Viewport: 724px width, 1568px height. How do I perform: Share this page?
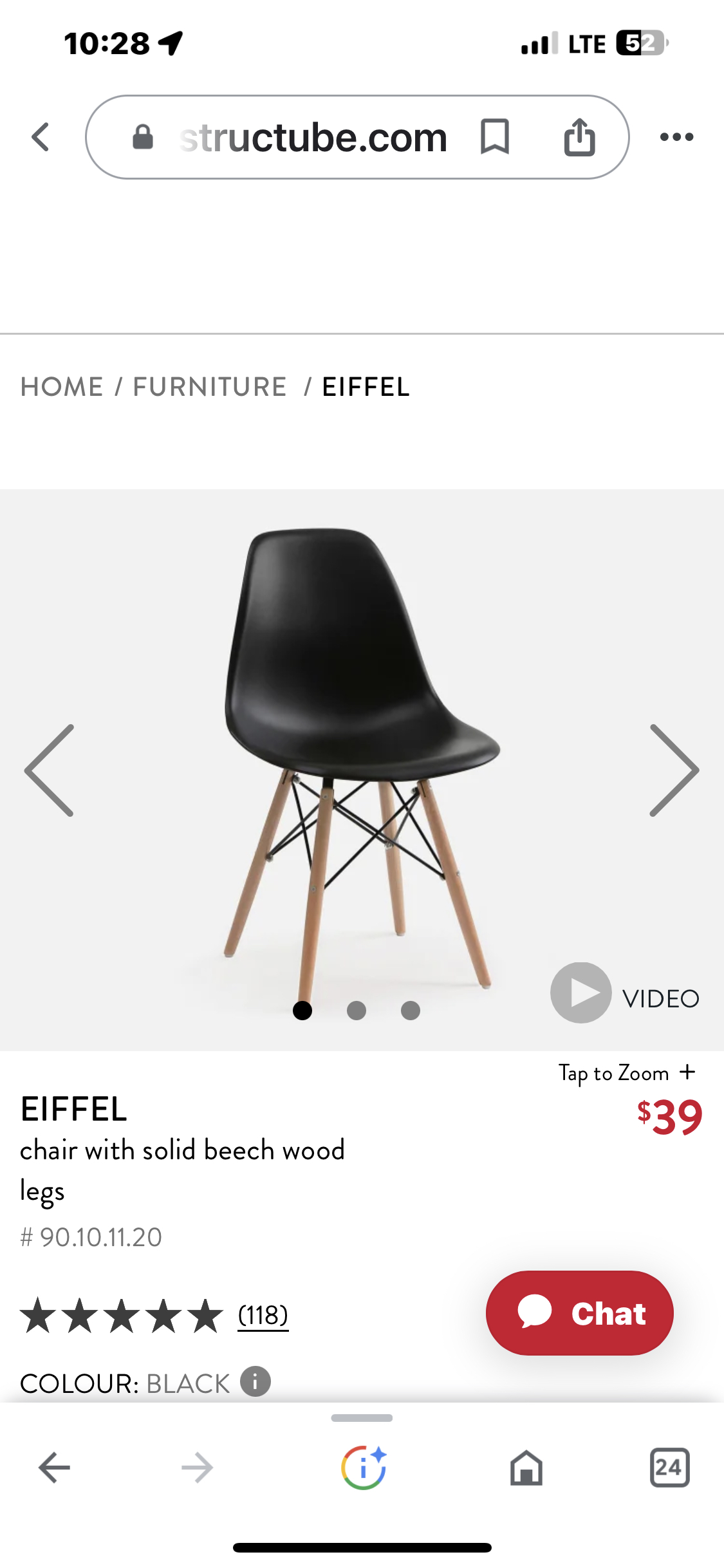(x=579, y=136)
